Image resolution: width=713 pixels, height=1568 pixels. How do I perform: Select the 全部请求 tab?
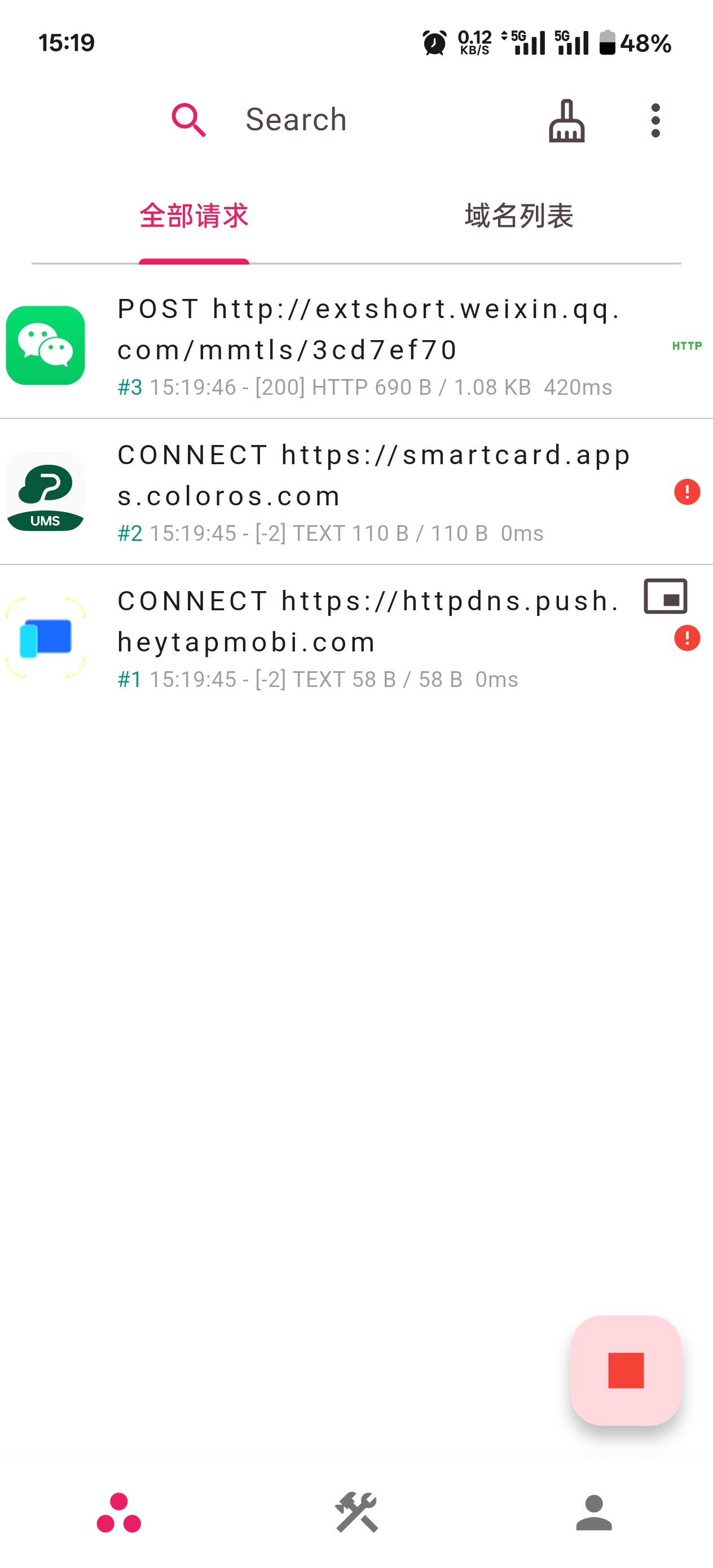pos(193,215)
